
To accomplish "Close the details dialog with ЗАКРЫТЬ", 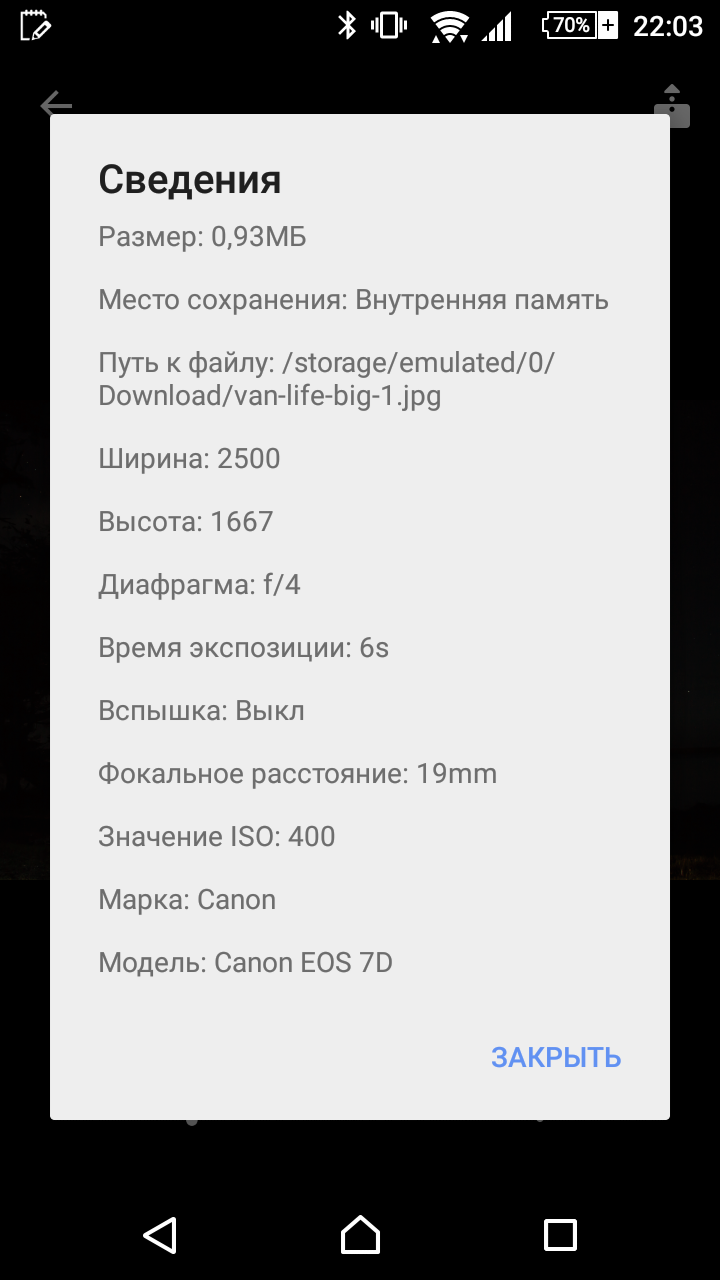I will tap(556, 1057).
